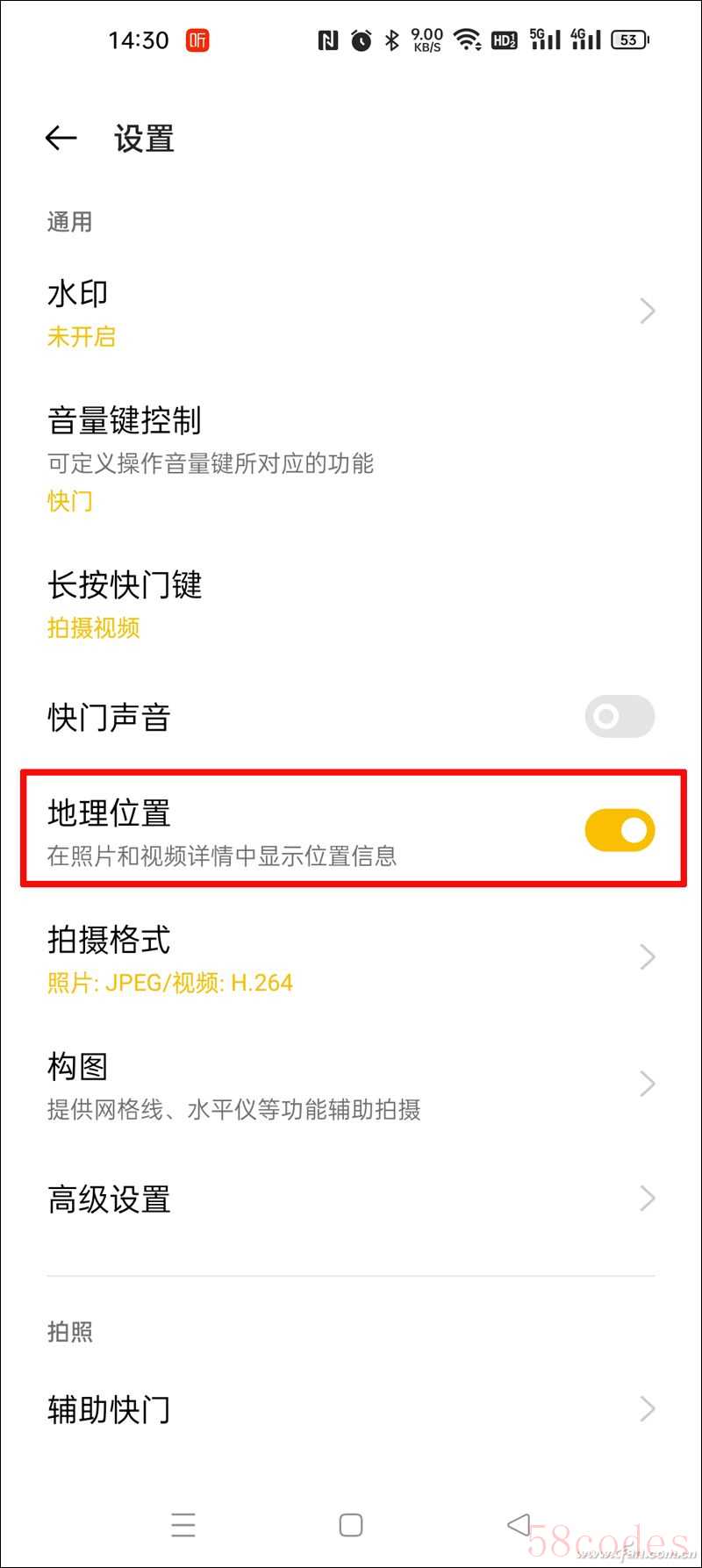Image resolution: width=702 pixels, height=1568 pixels.
Task: Turn on the 快门声音 switch
Action: pos(620,717)
